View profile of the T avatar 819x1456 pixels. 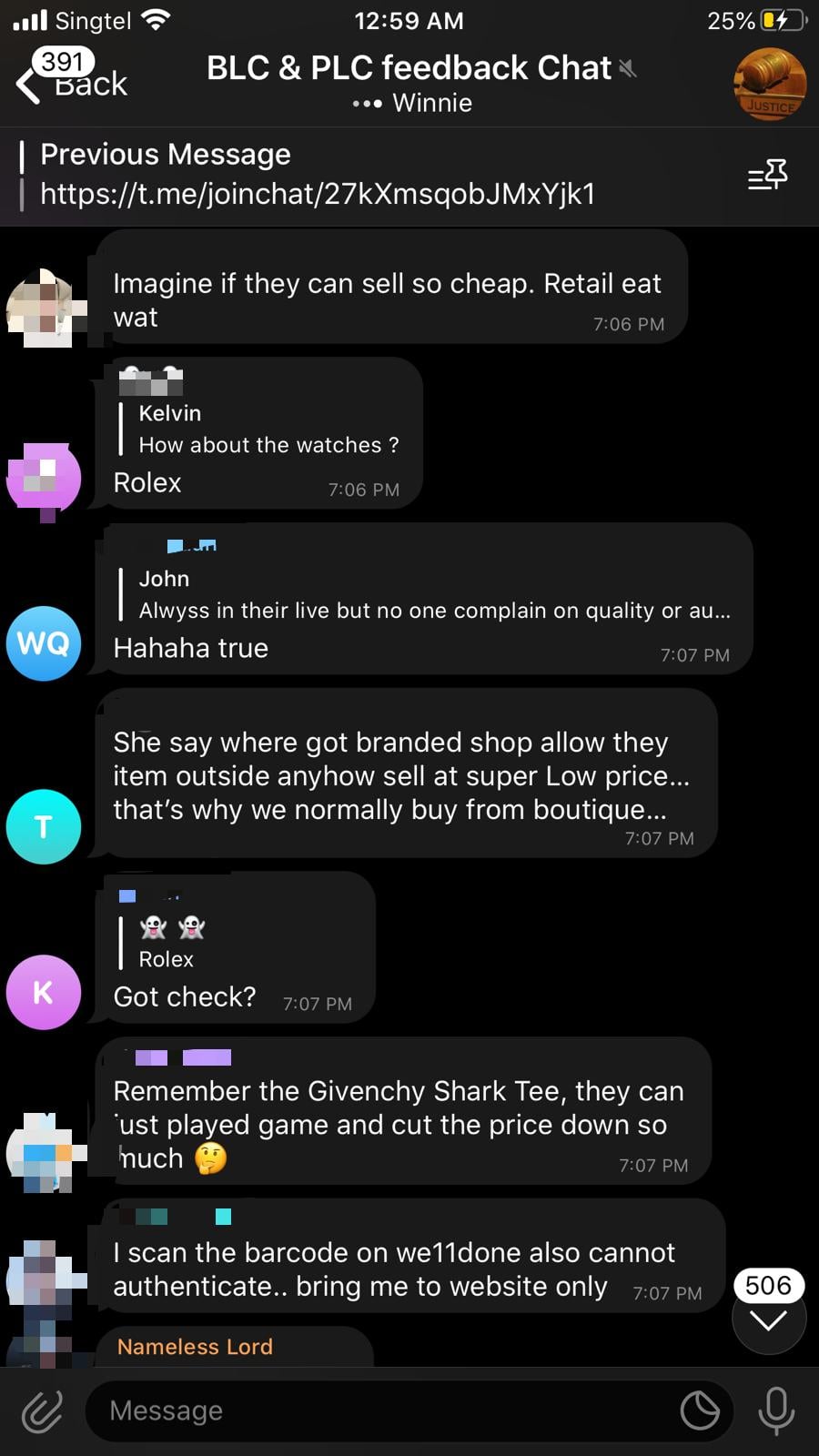pyautogui.click(x=44, y=826)
